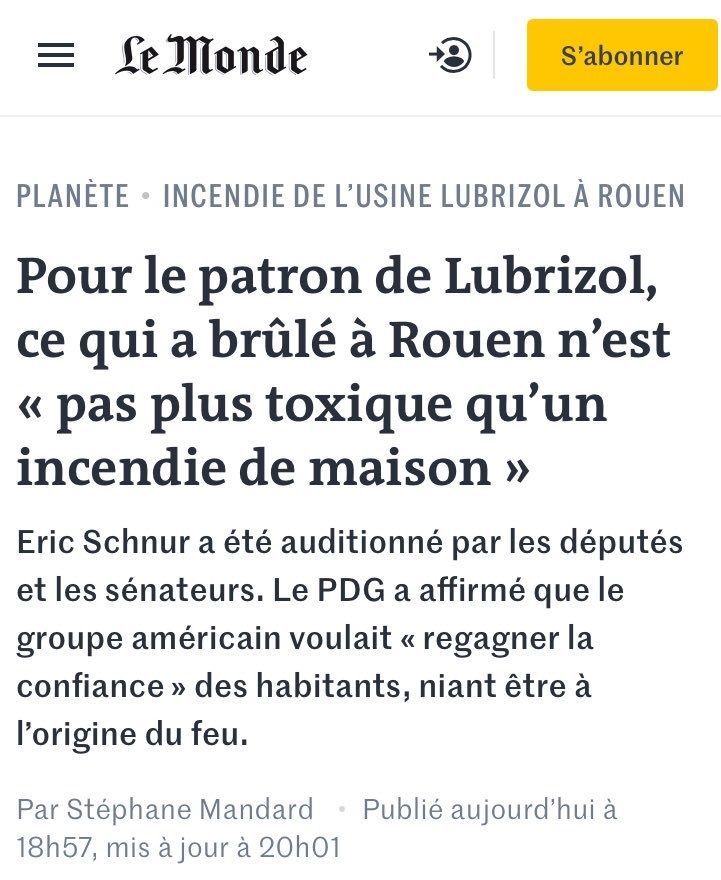This screenshot has width=721, height=880.
Task: Go to Le Monde homepage
Action: pos(211,56)
